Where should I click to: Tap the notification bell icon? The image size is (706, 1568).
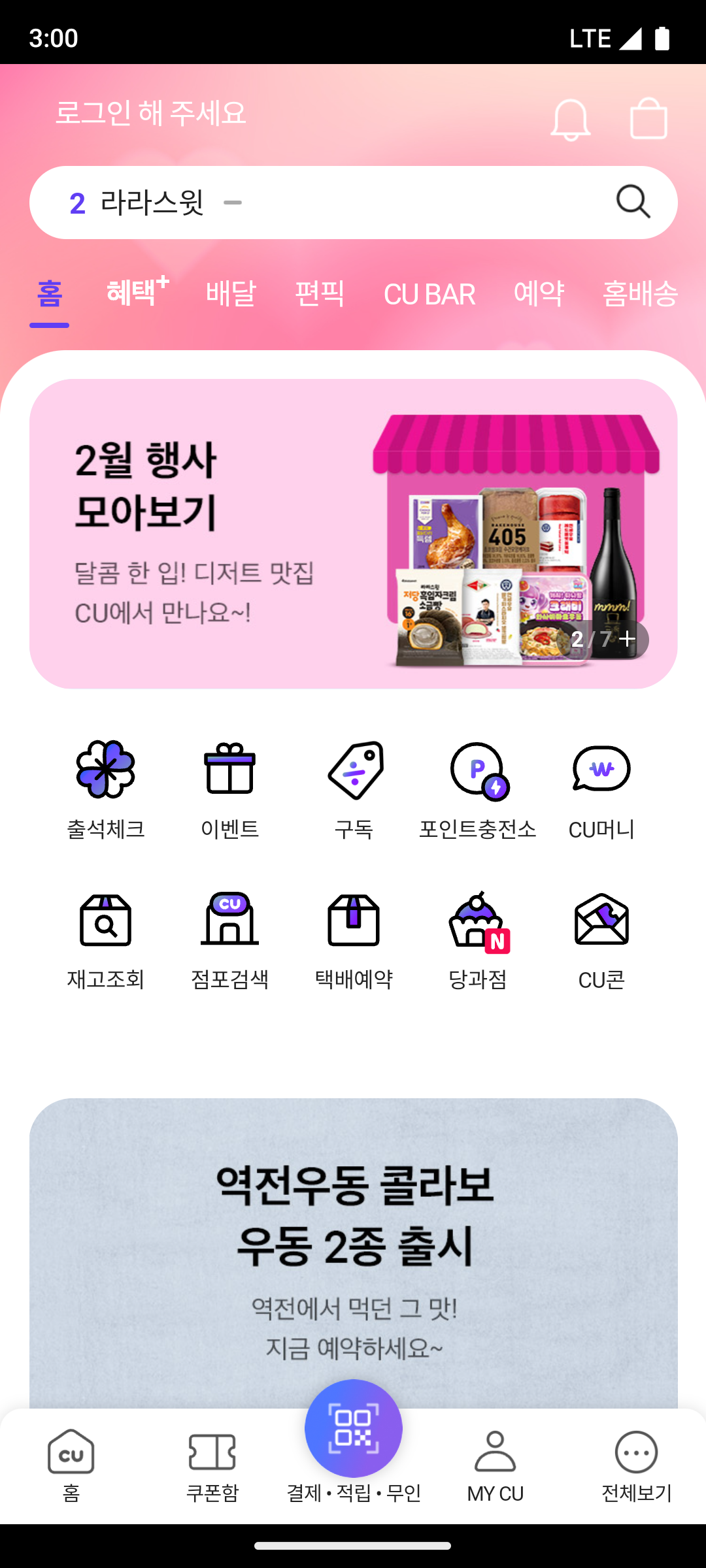[x=571, y=119]
